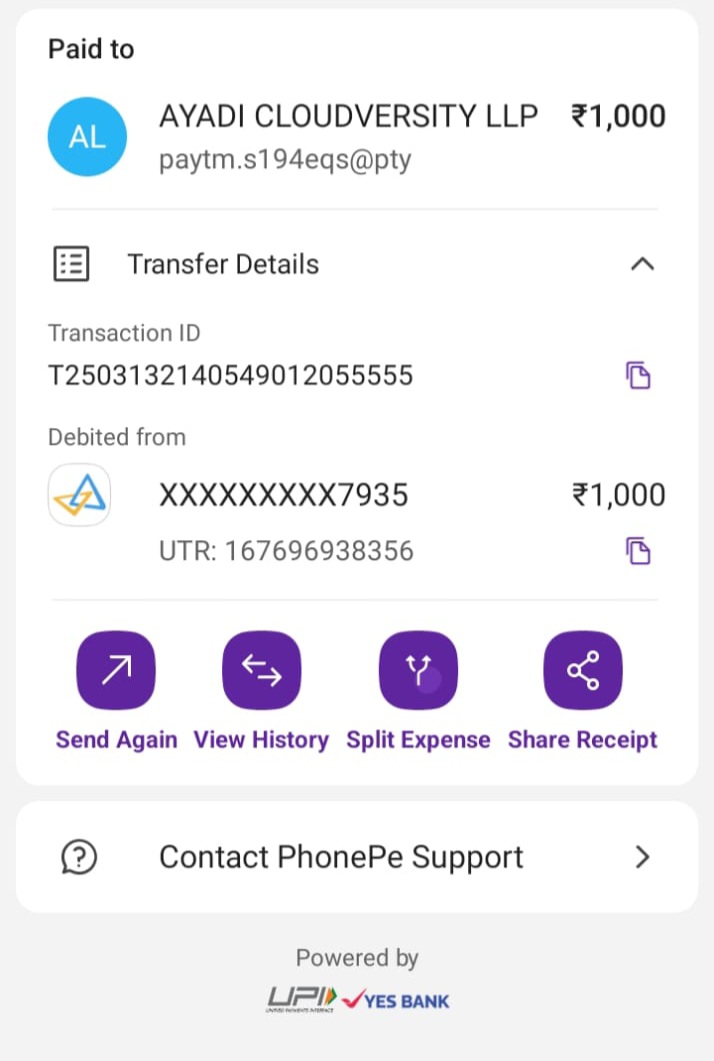Copy the Transaction ID
Image resolution: width=714 pixels, height=1061 pixels.
point(638,376)
